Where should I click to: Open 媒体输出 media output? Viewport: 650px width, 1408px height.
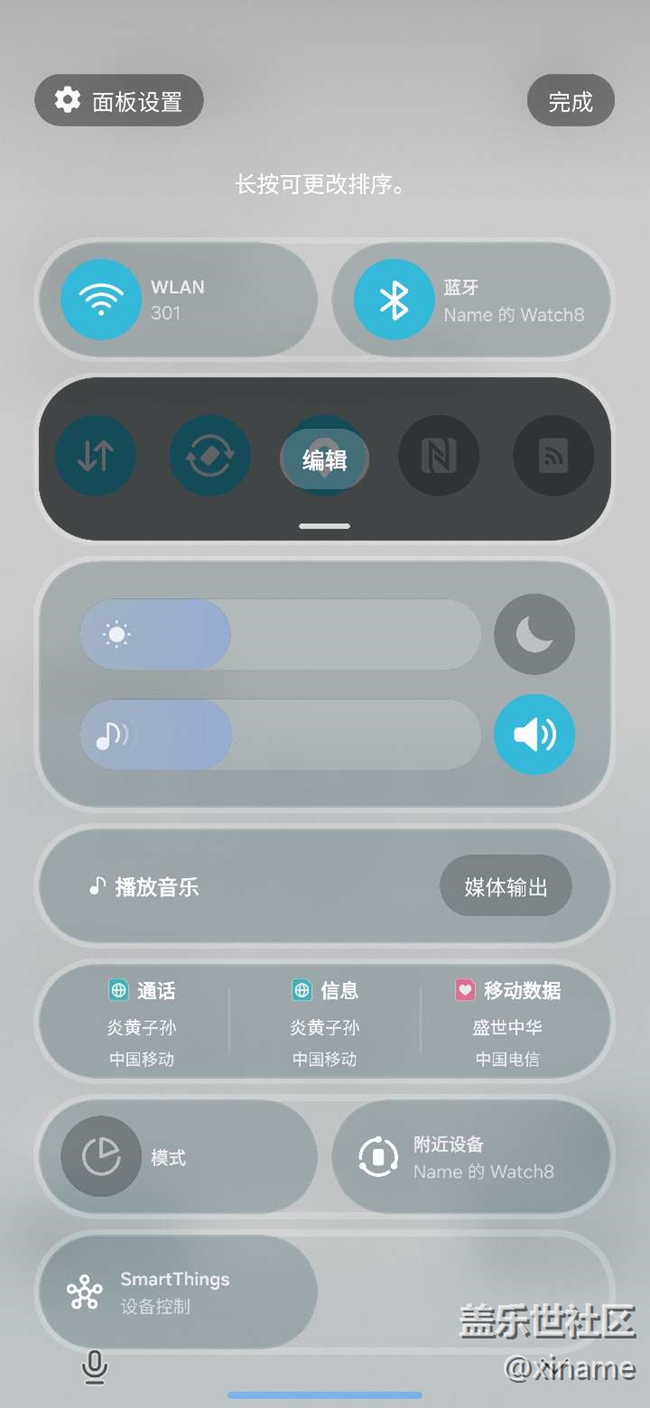(x=506, y=886)
